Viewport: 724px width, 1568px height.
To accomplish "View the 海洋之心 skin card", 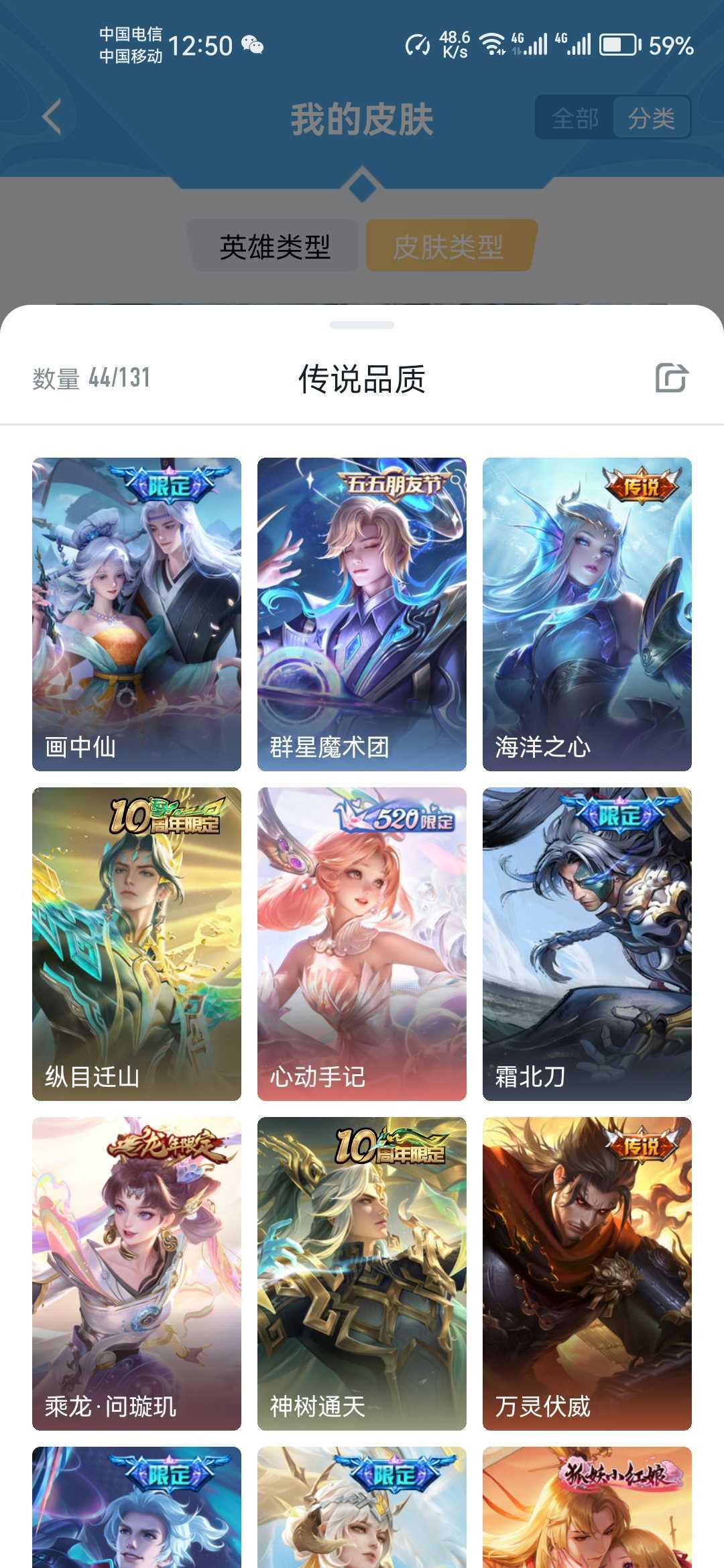I will [x=587, y=614].
